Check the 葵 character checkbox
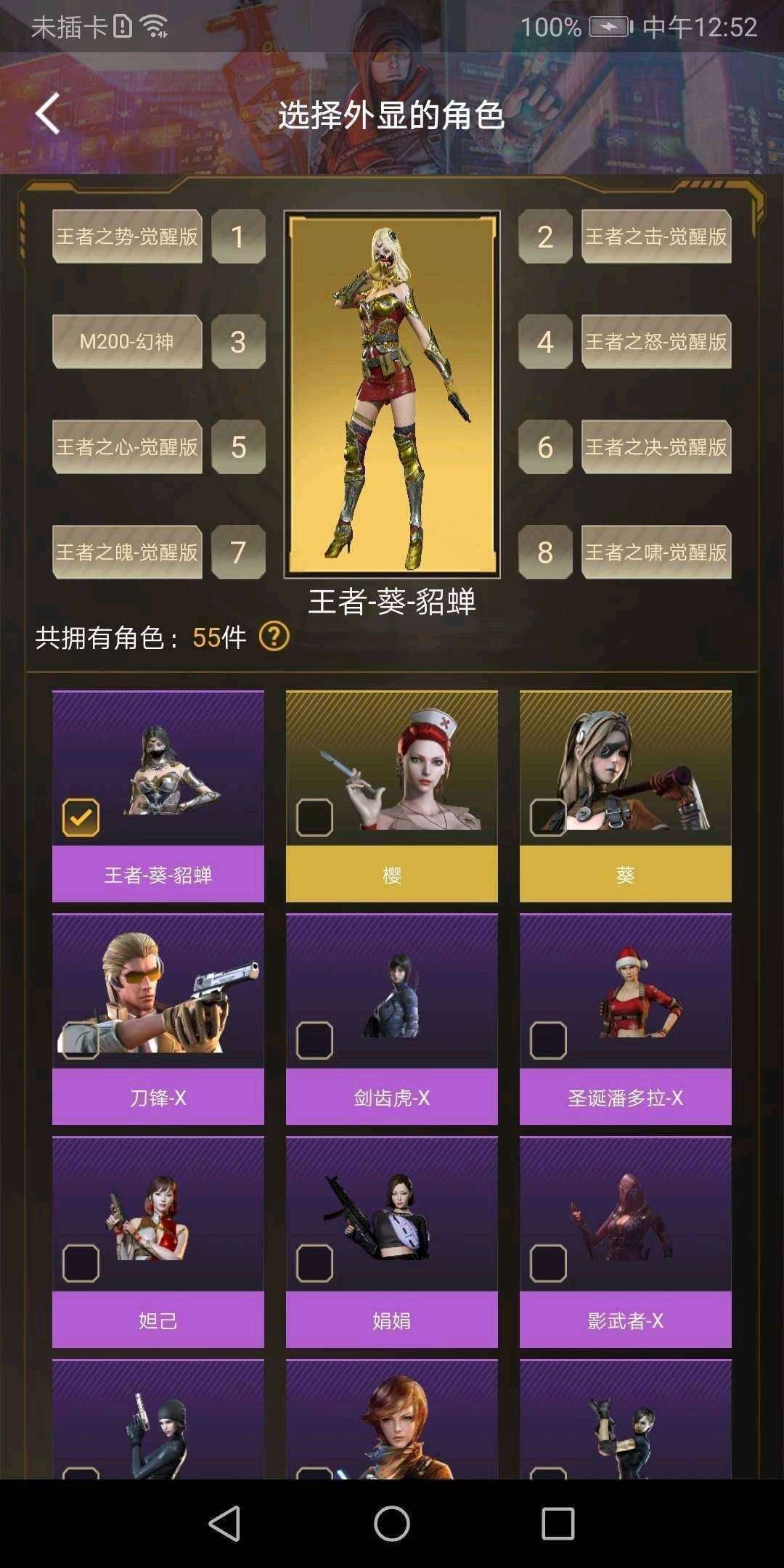 [x=548, y=817]
